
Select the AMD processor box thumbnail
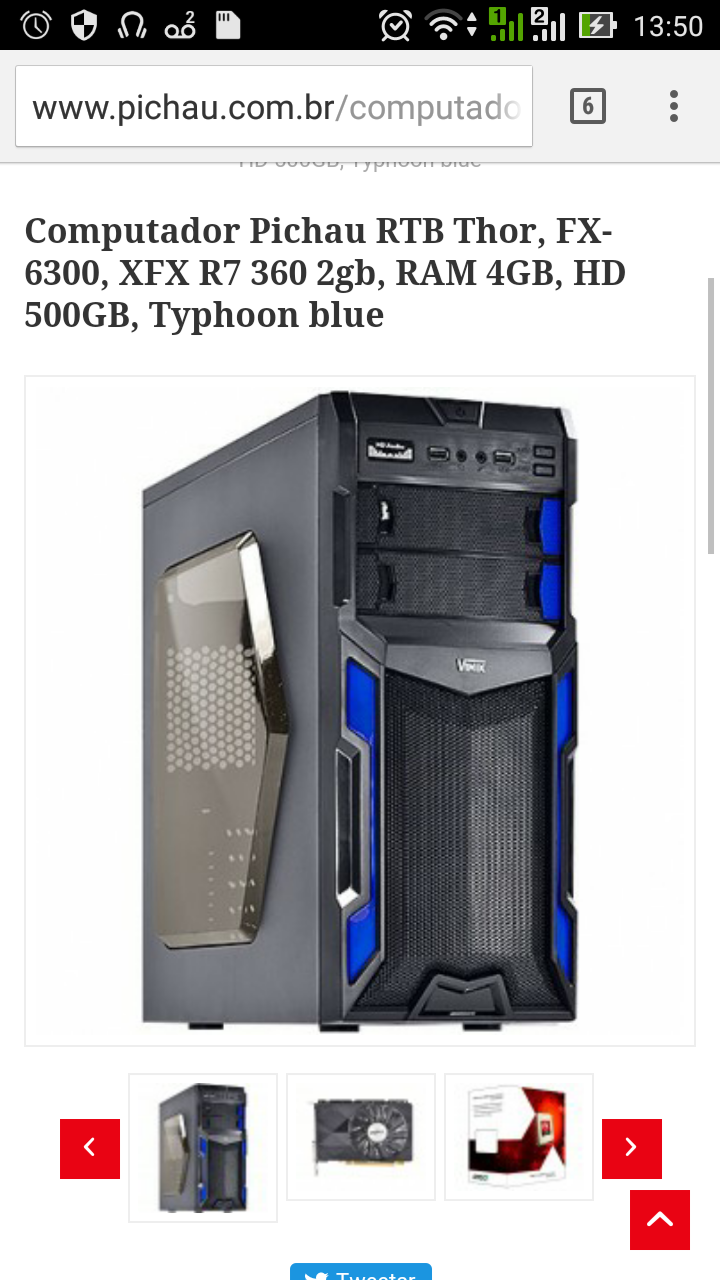click(x=519, y=1137)
